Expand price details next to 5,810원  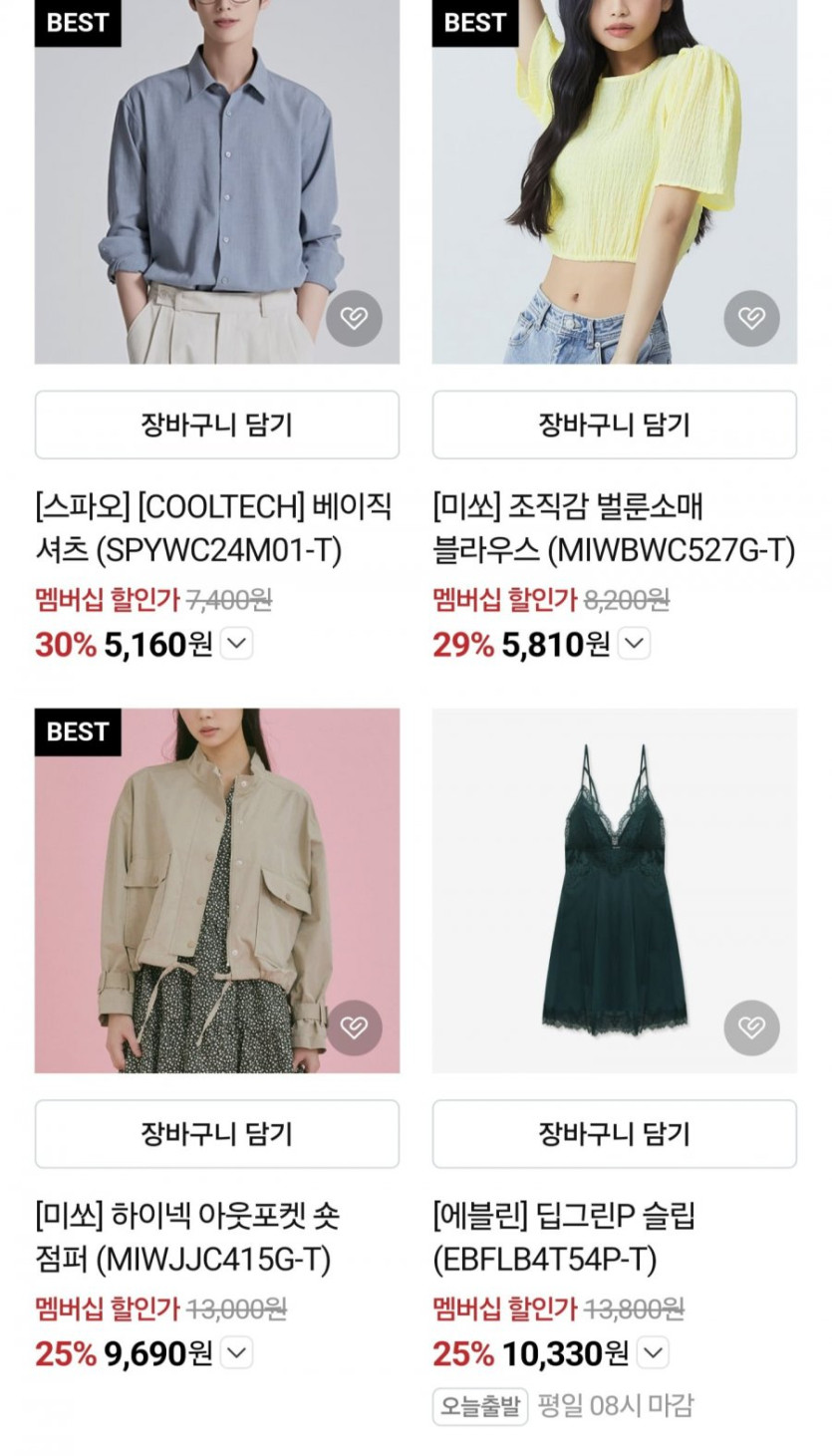(x=634, y=644)
